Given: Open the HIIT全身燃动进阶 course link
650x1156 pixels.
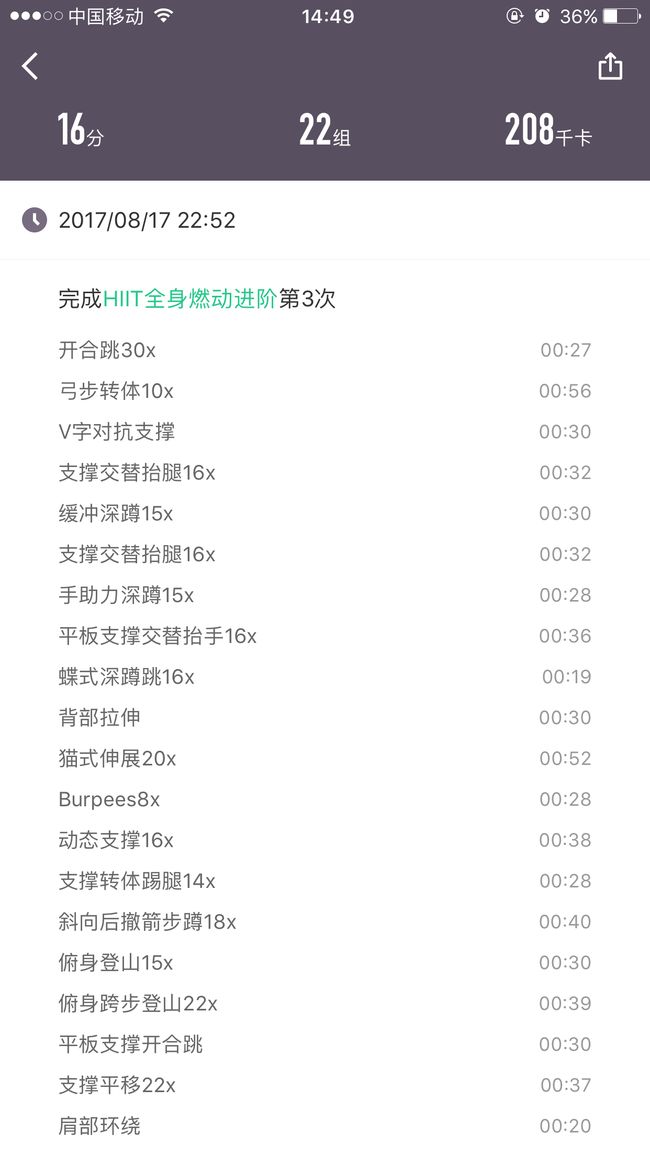Looking at the screenshot, I should pyautogui.click(x=190, y=299).
